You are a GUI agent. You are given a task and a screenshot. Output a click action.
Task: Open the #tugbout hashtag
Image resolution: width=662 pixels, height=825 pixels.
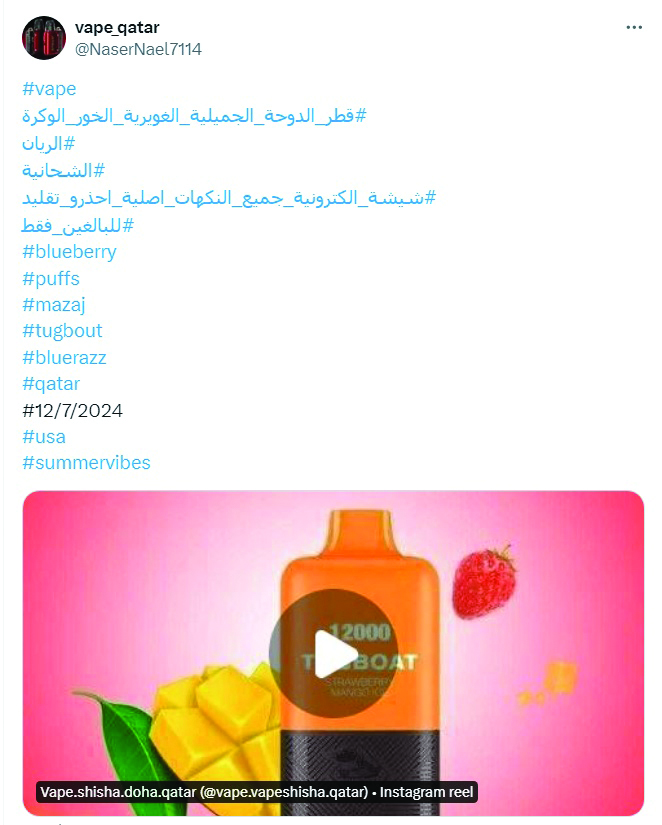(62, 331)
